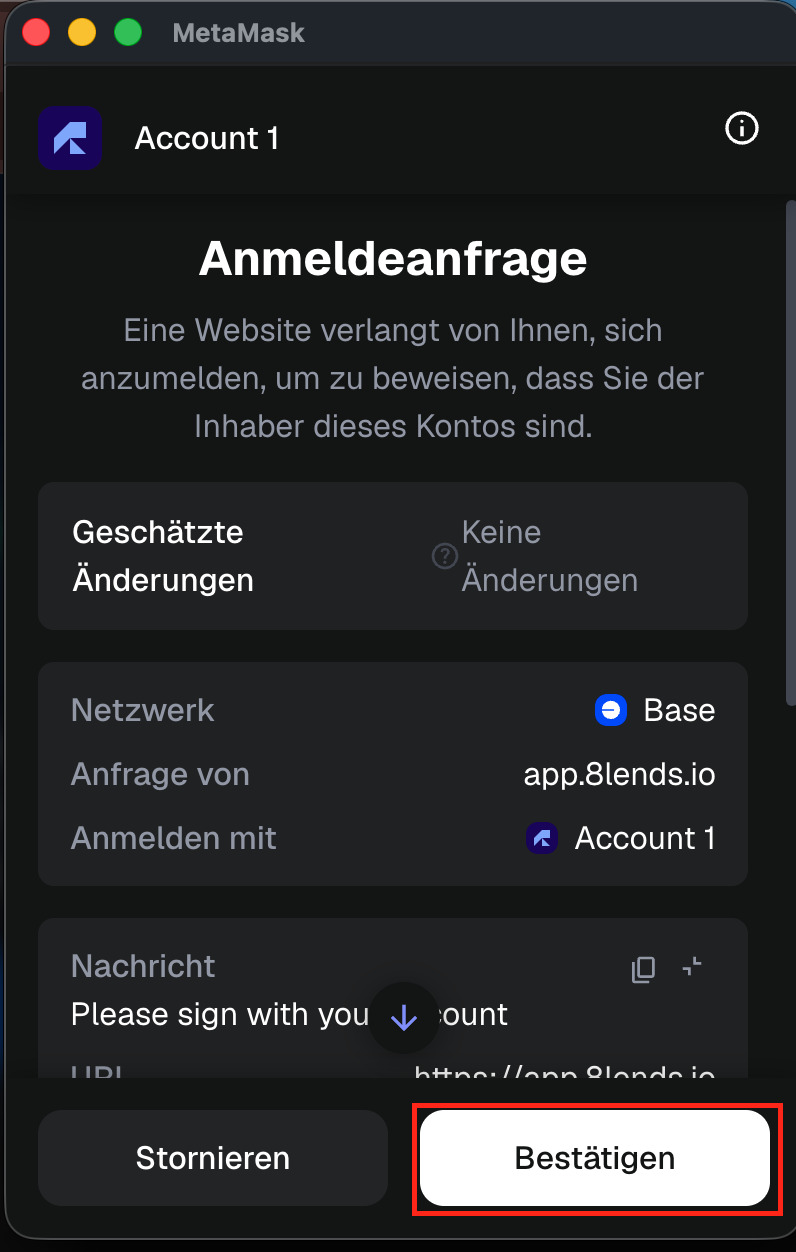Copy the Nachricht message text
This screenshot has width=796, height=1252.
(643, 968)
